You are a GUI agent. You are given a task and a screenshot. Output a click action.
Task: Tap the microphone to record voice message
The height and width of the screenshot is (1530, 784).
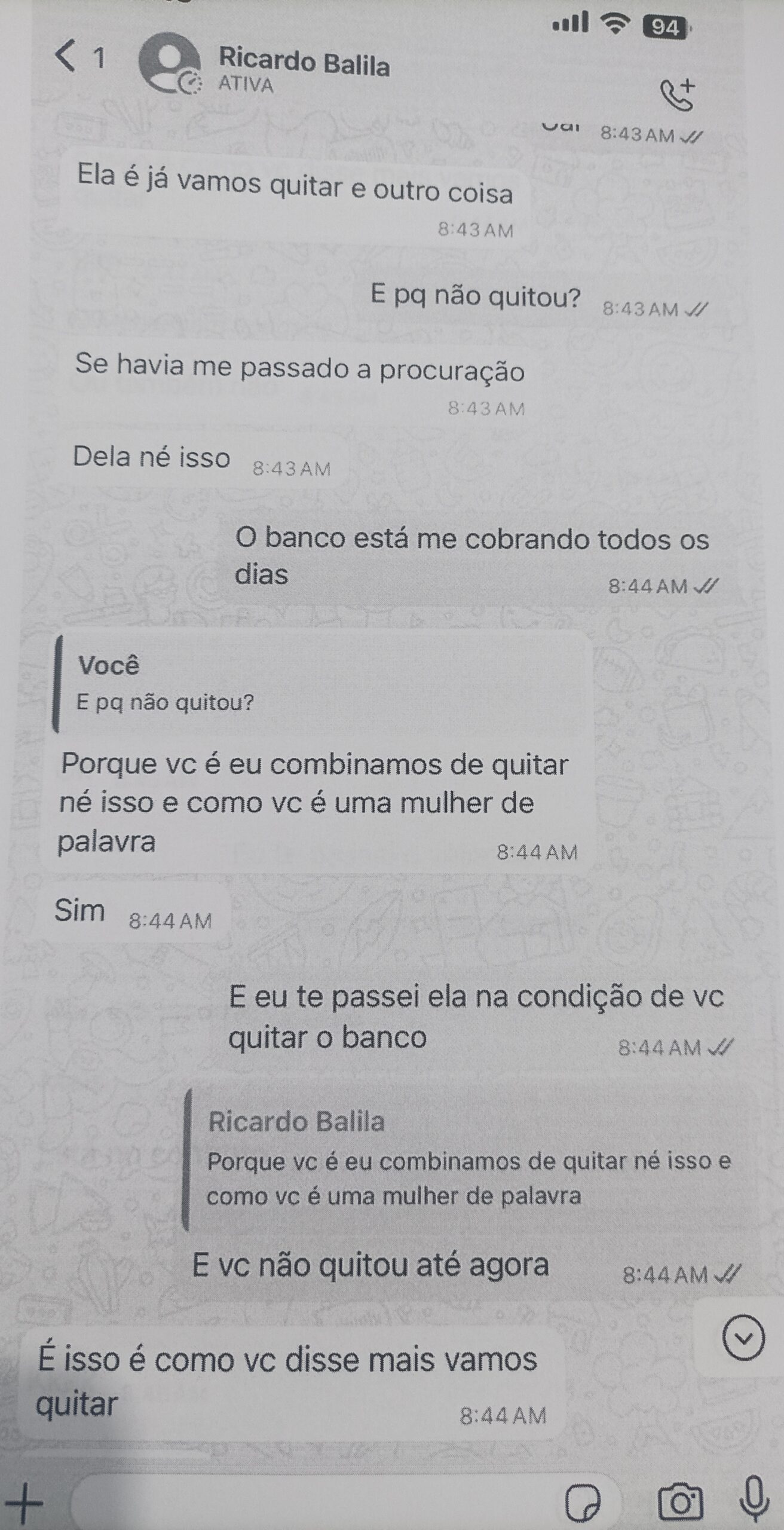point(754,1500)
